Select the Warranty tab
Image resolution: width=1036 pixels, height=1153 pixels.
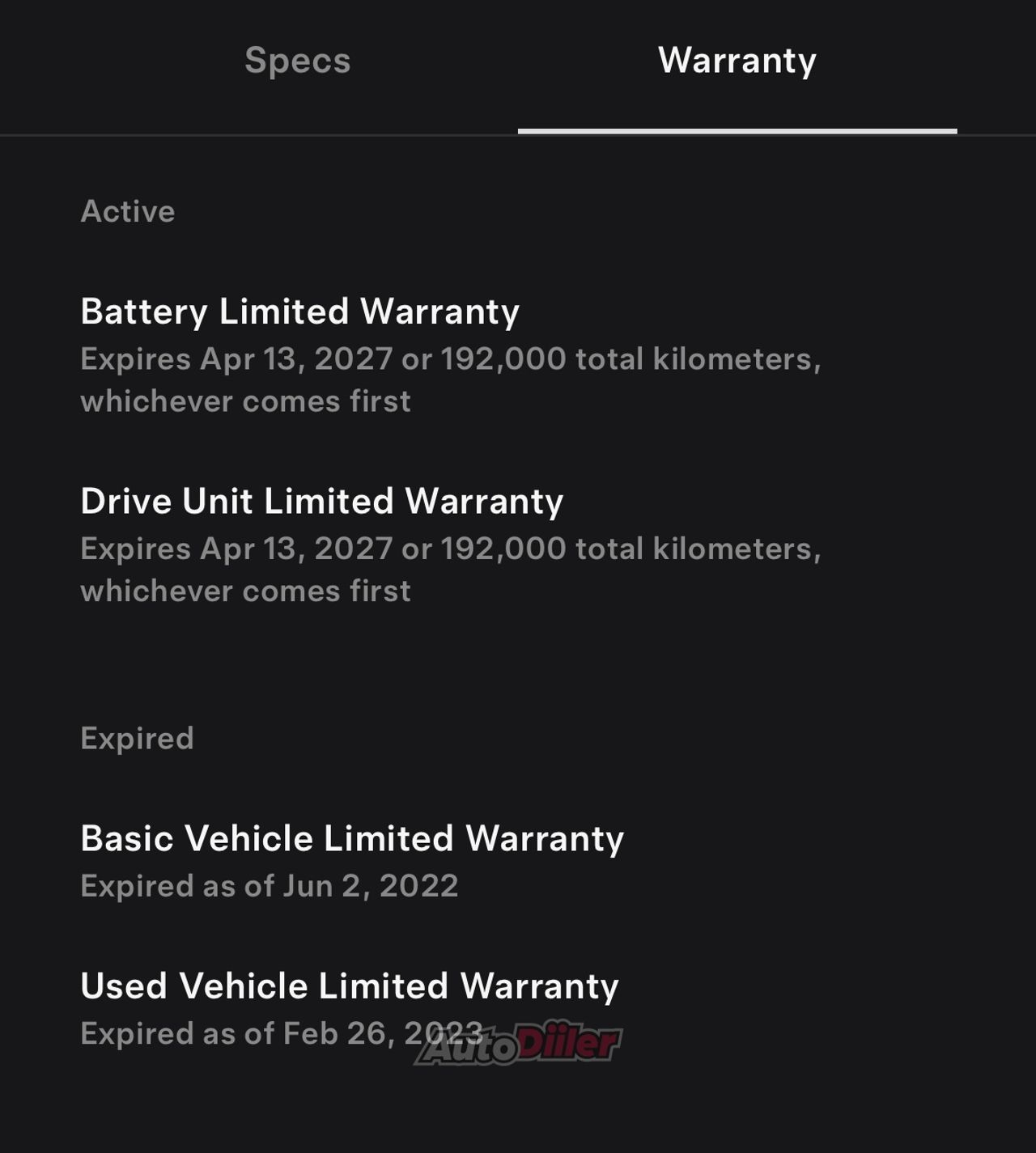point(737,61)
